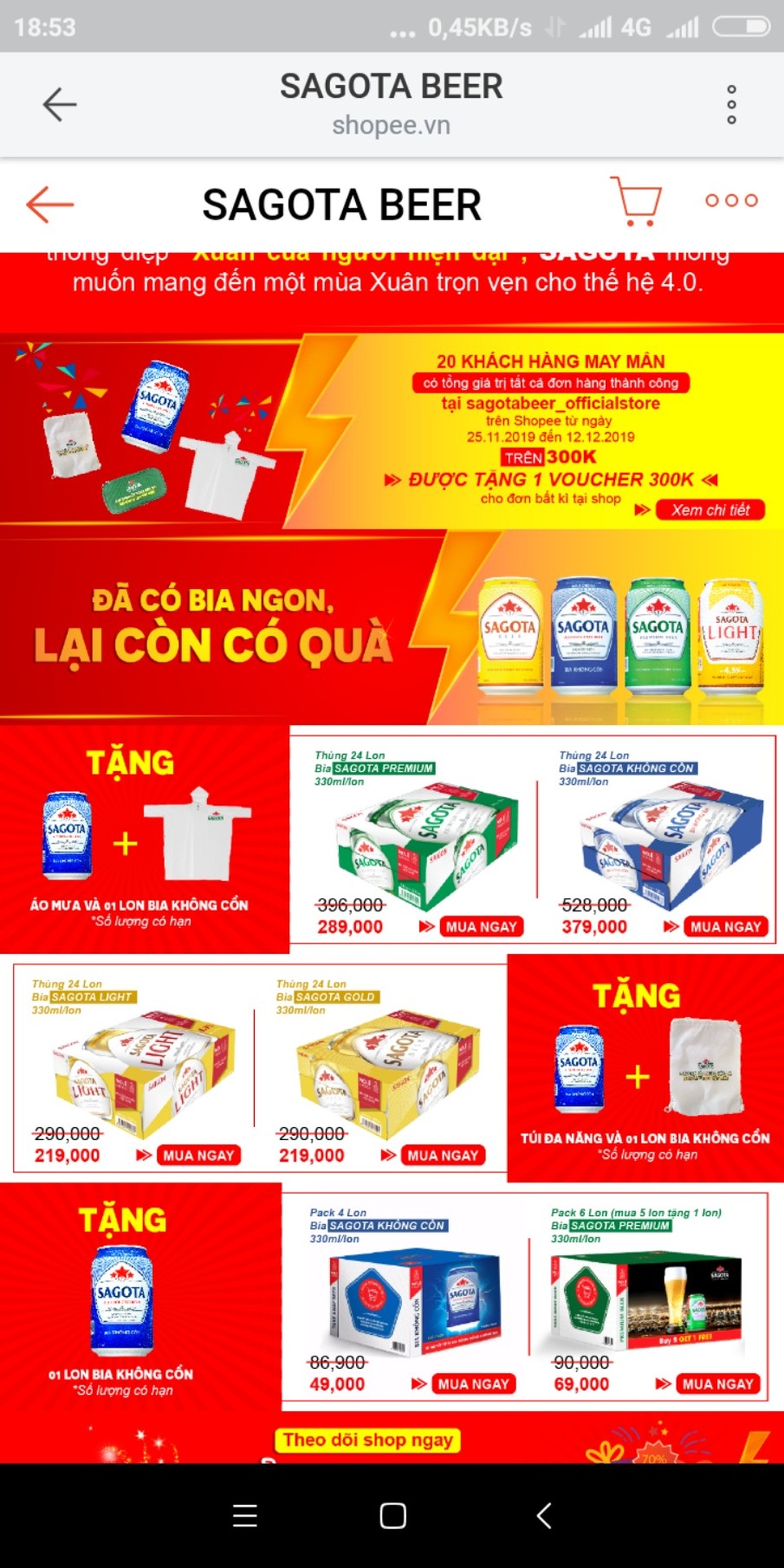Tap "Theo dõi shop ngay" to follow shop
This screenshot has width=784, height=1568.
(x=367, y=1440)
